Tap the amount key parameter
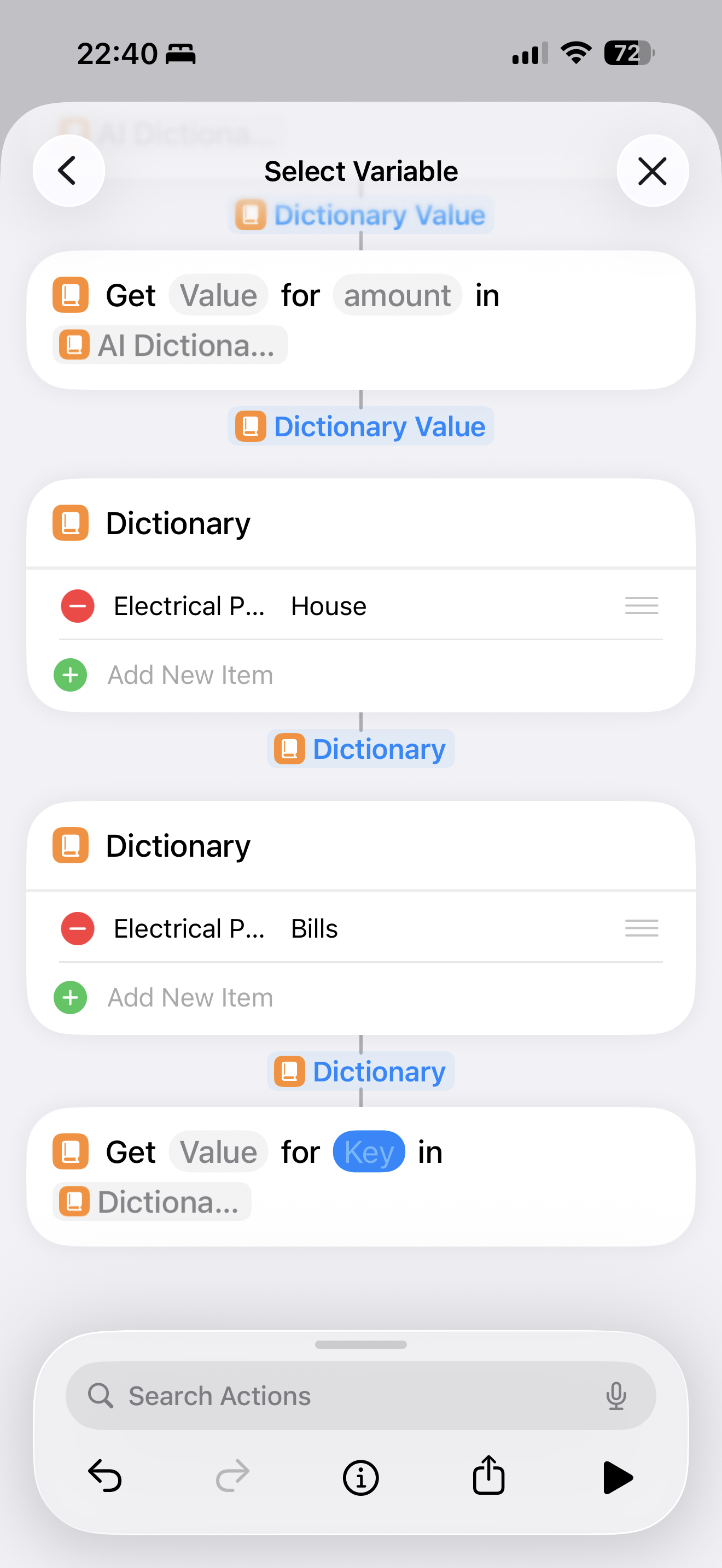722x1568 pixels. pos(397,296)
